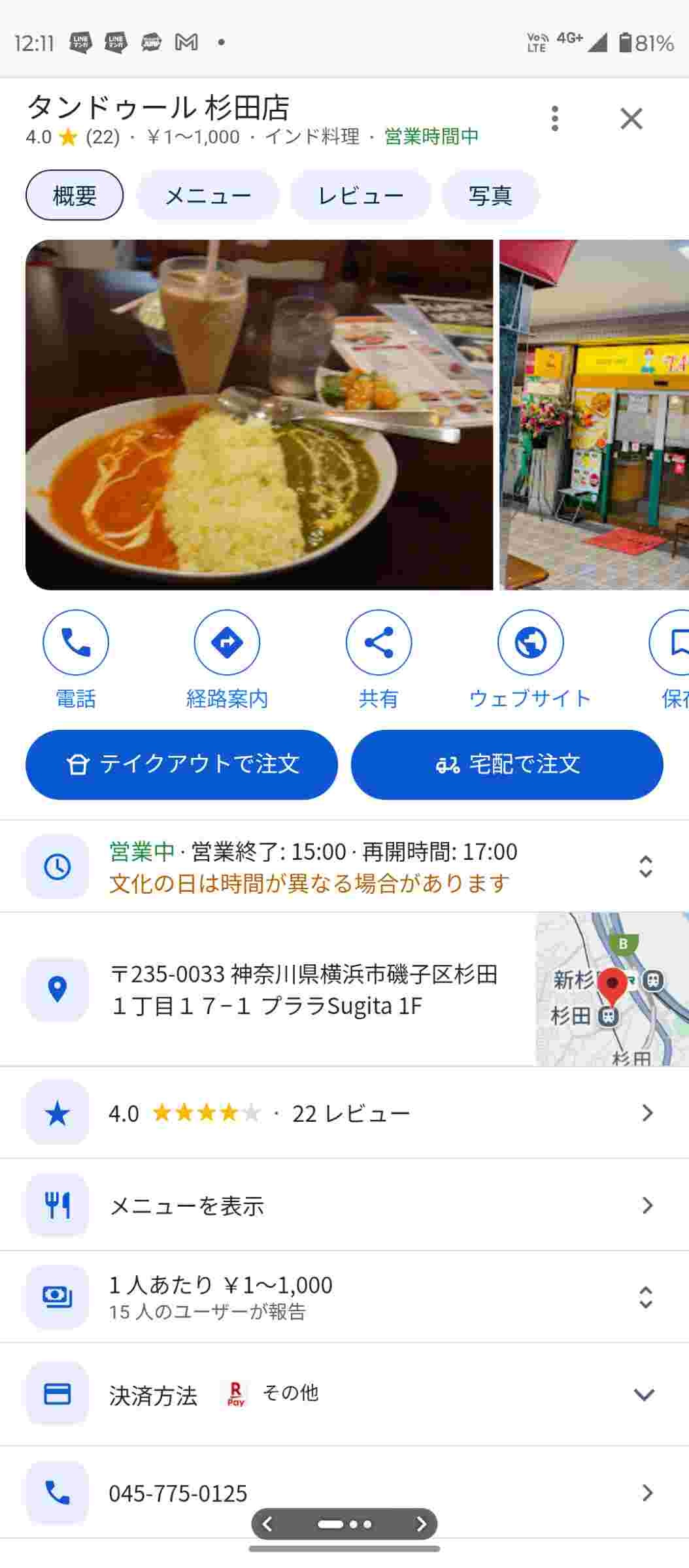This screenshot has height=1568, width=689.
Task: Expand the business hours row
Action: [645, 866]
